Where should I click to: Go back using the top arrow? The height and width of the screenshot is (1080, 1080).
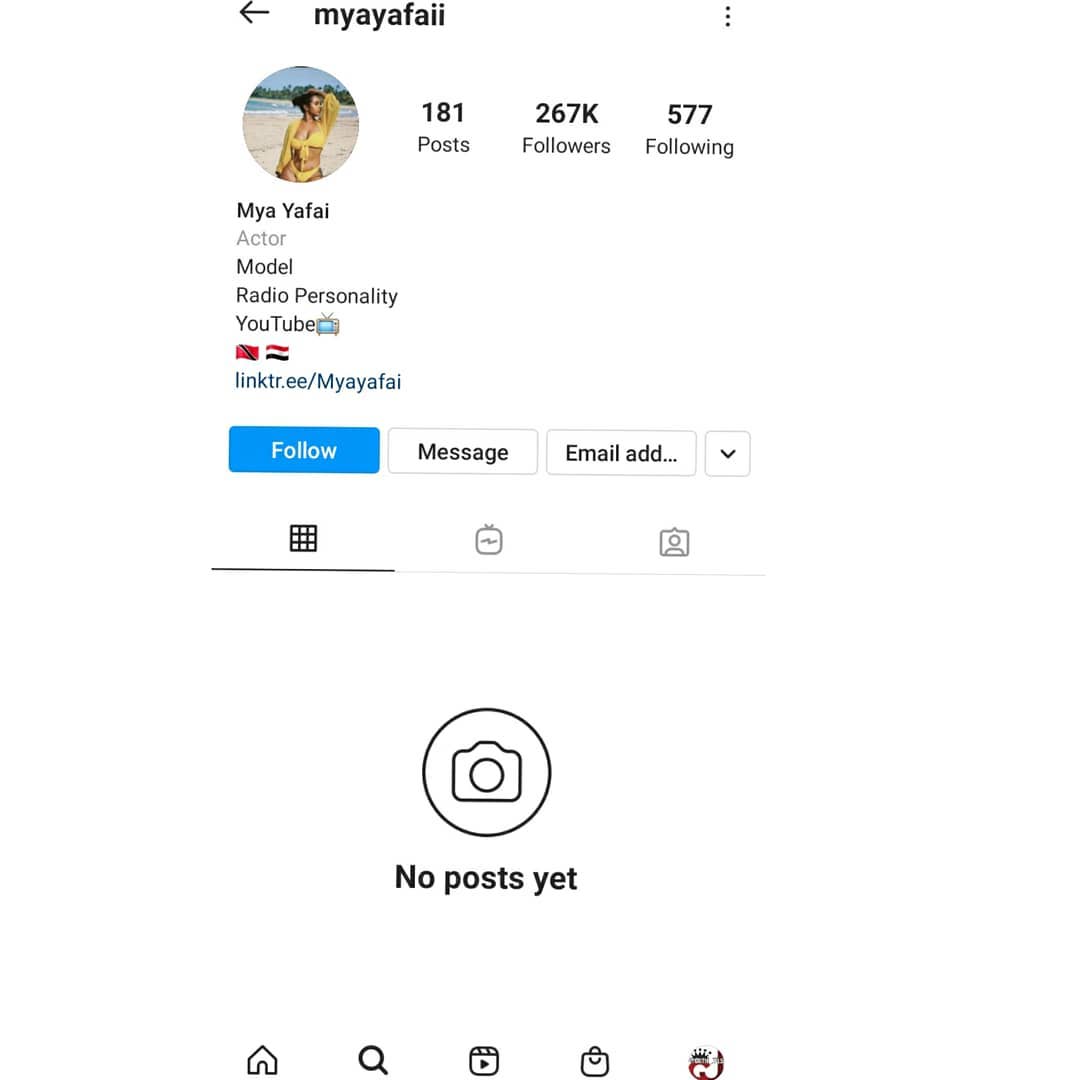pos(255,14)
